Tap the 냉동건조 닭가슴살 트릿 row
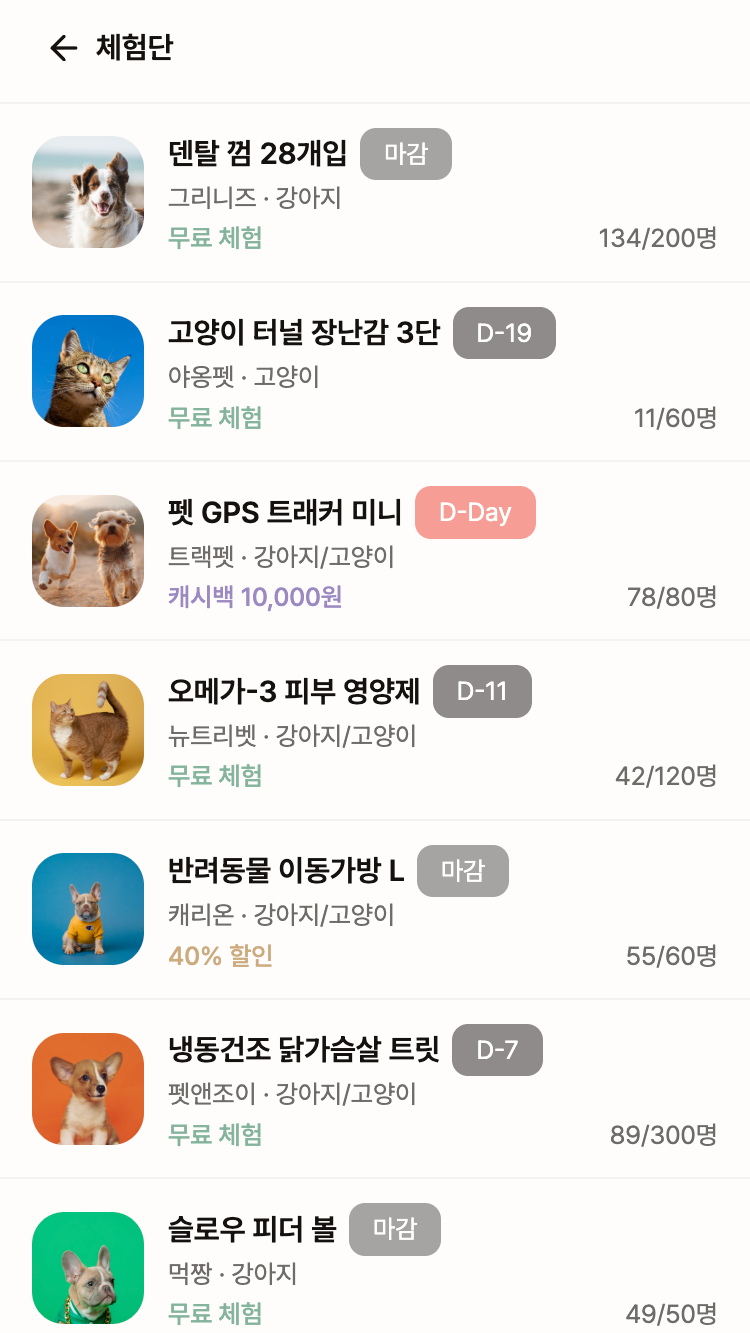750x1333 pixels. pos(304,1050)
